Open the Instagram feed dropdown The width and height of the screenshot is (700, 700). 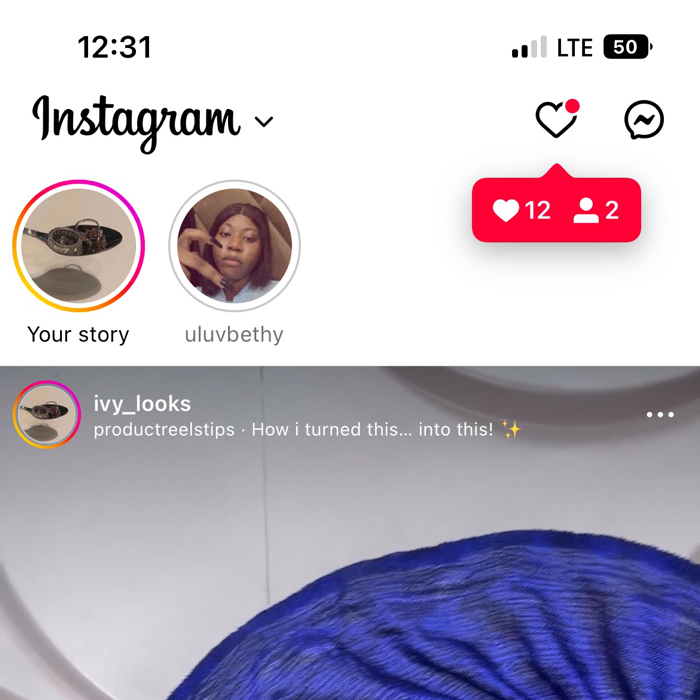point(264,122)
